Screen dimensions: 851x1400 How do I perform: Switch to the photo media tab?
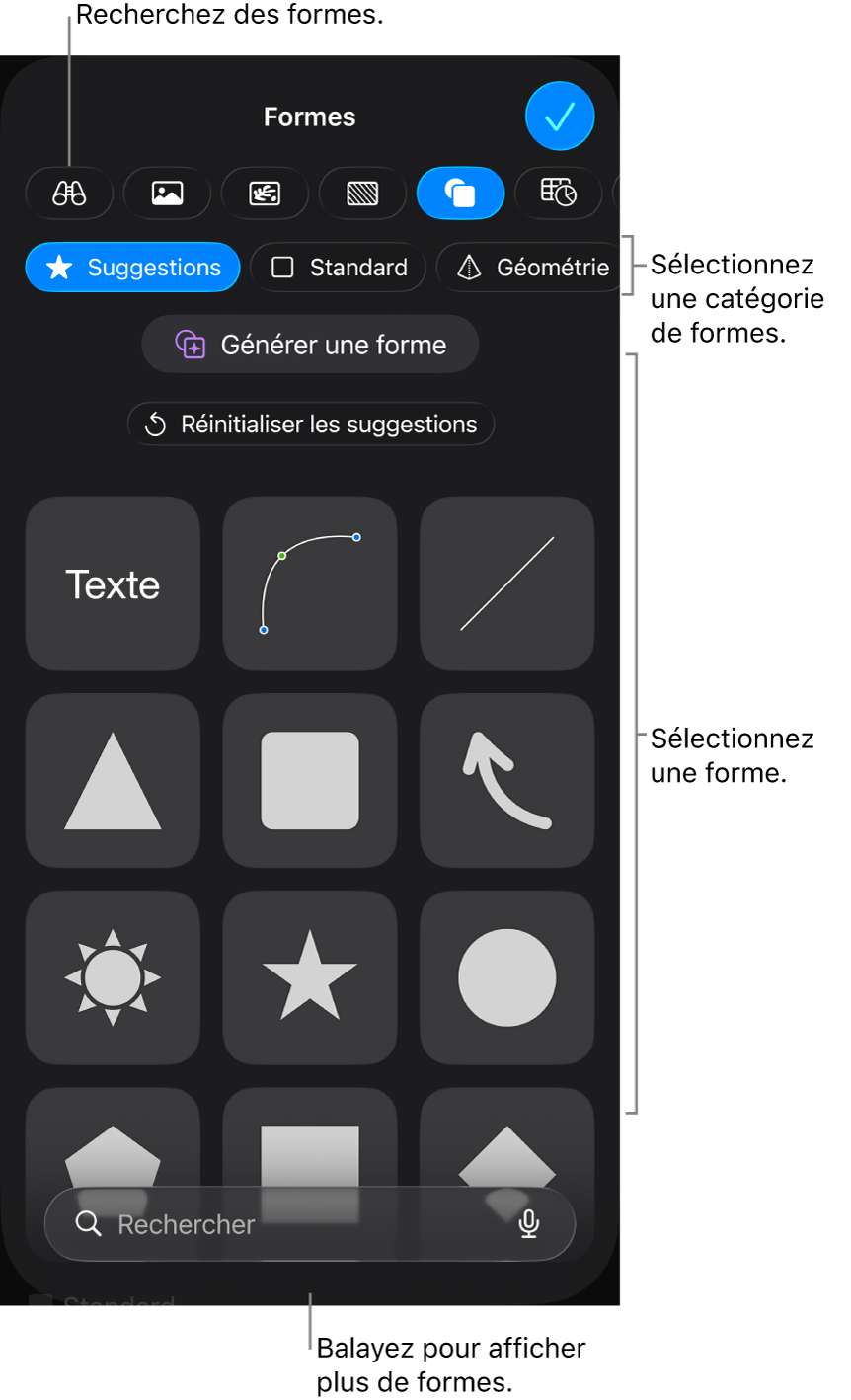tap(167, 193)
